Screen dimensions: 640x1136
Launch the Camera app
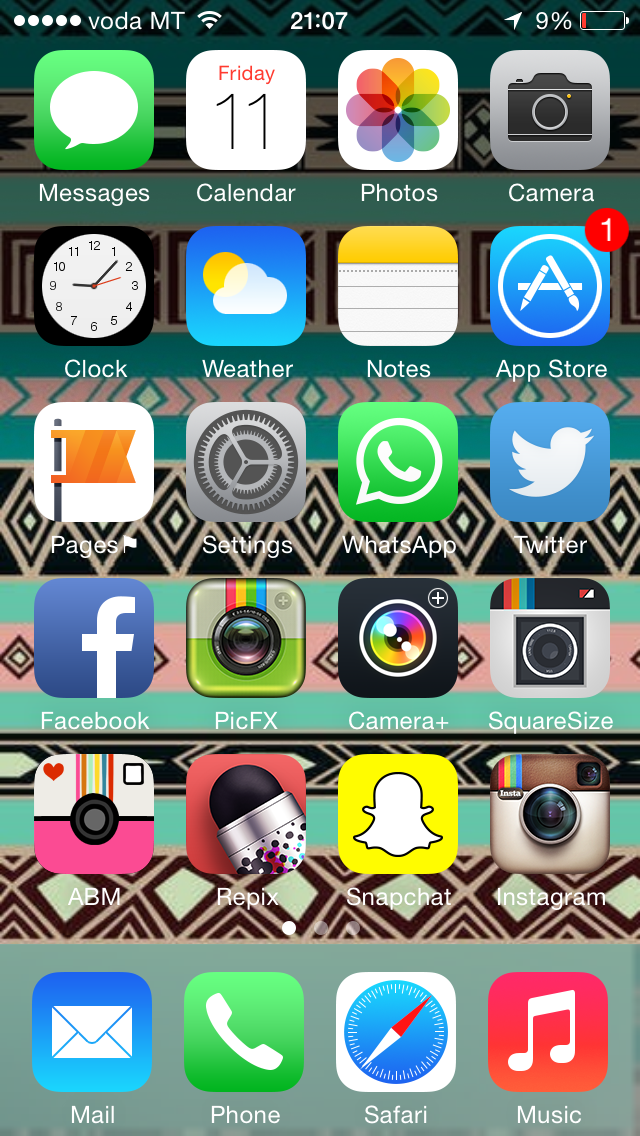tap(550, 110)
